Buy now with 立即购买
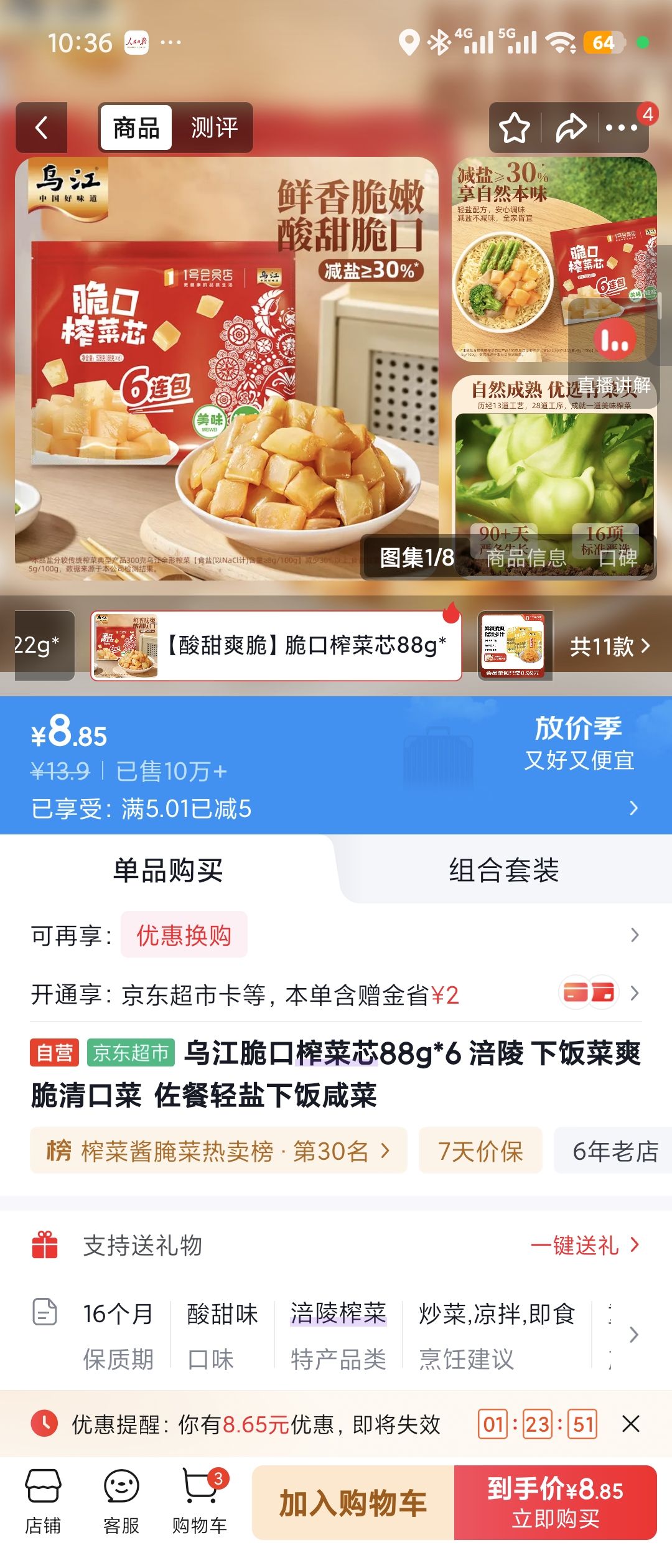This screenshot has width=672, height=1568. click(556, 1503)
